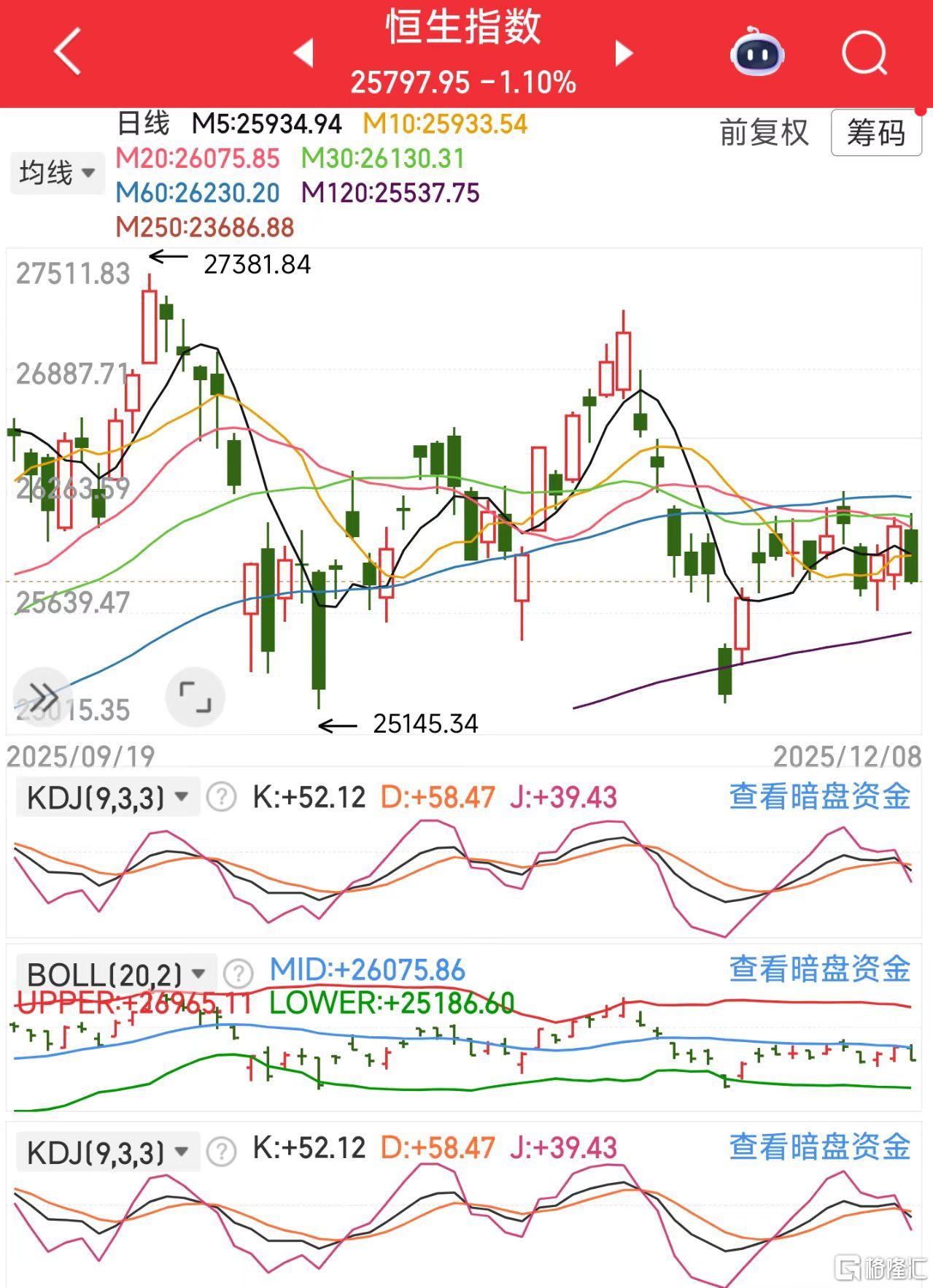The width and height of the screenshot is (933, 1288).
Task: Open the search function
Action: (863, 53)
